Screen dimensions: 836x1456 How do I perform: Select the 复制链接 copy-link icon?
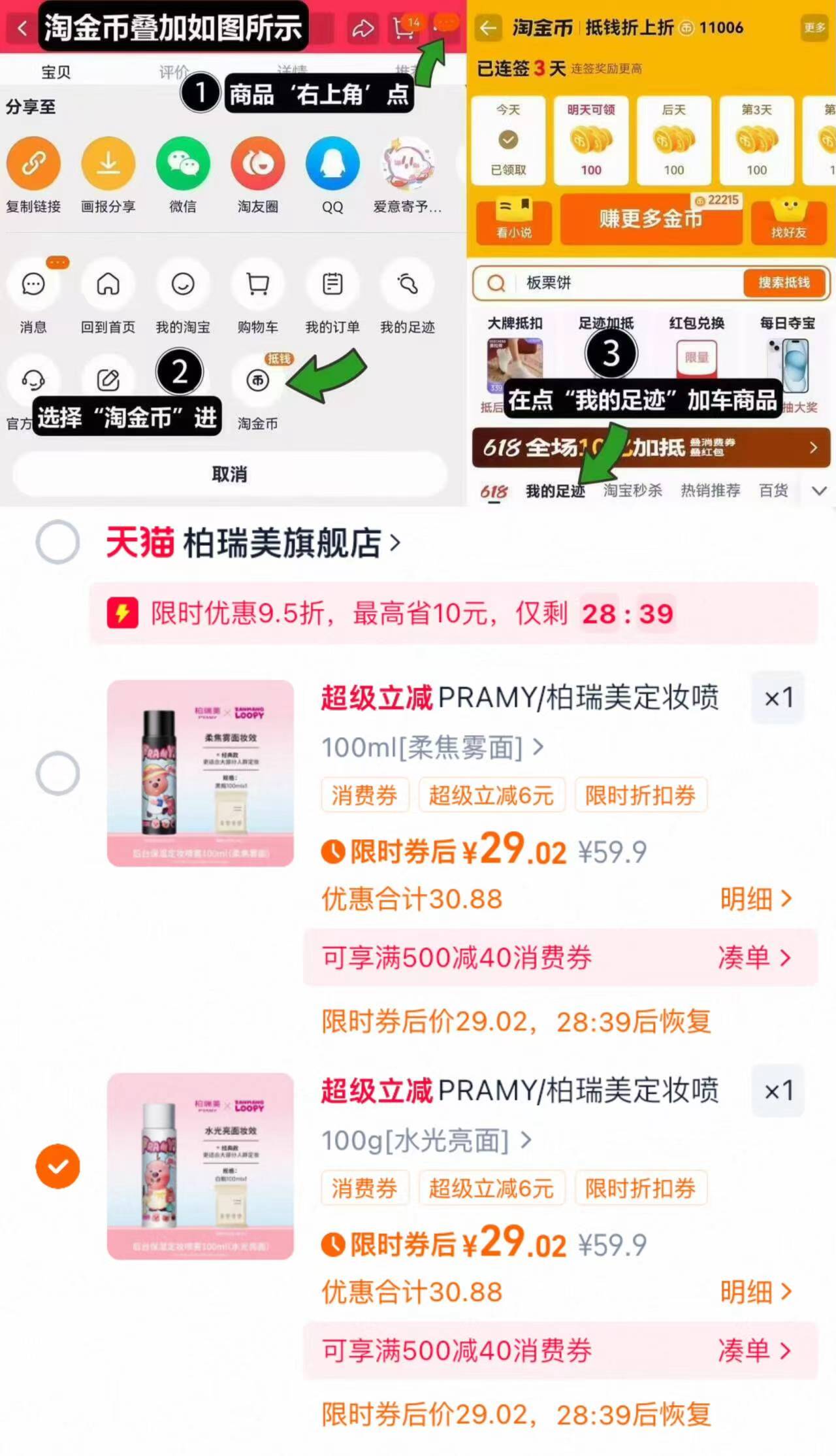pyautogui.click(x=34, y=163)
